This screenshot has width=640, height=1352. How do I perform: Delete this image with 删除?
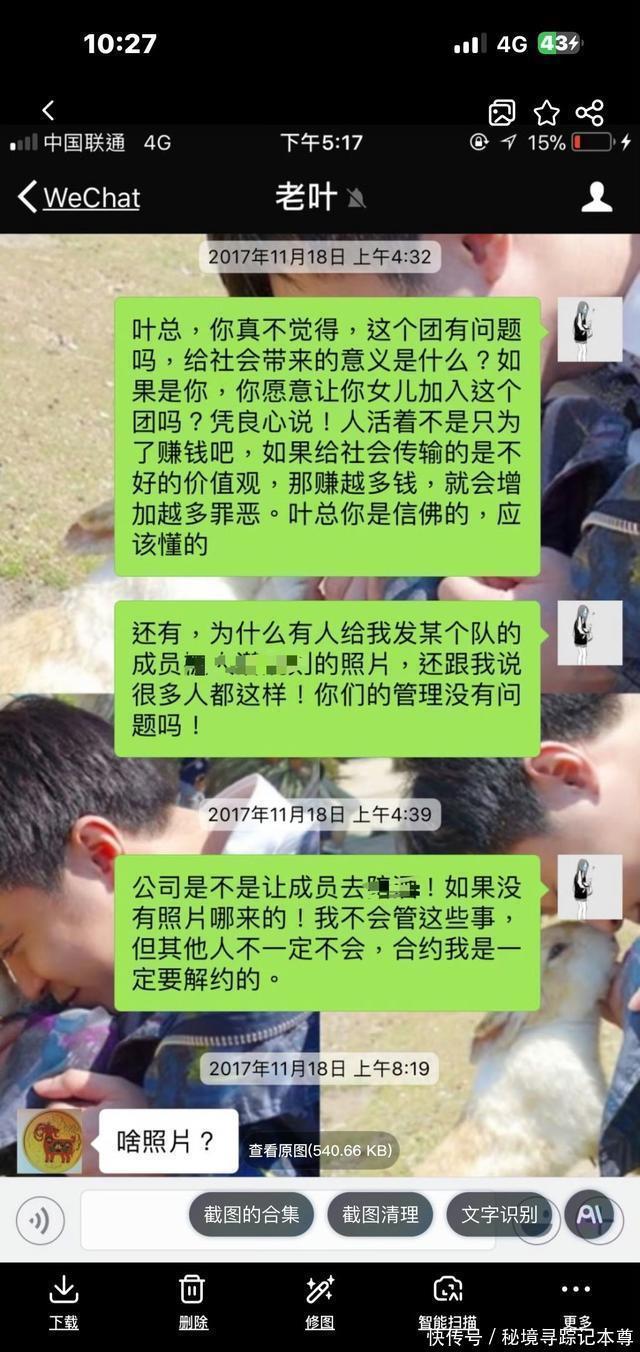(193, 1302)
